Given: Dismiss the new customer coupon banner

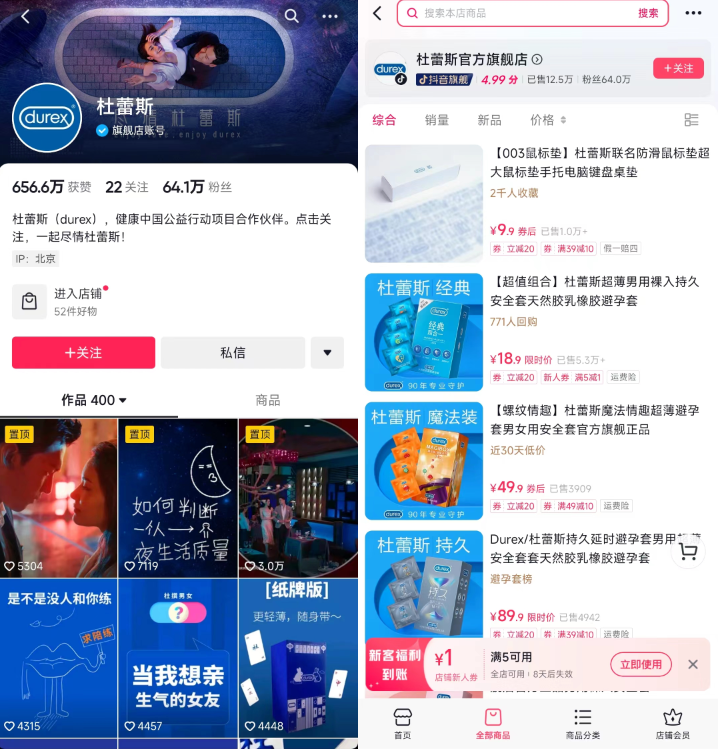Looking at the screenshot, I should pyautogui.click(x=693, y=664).
